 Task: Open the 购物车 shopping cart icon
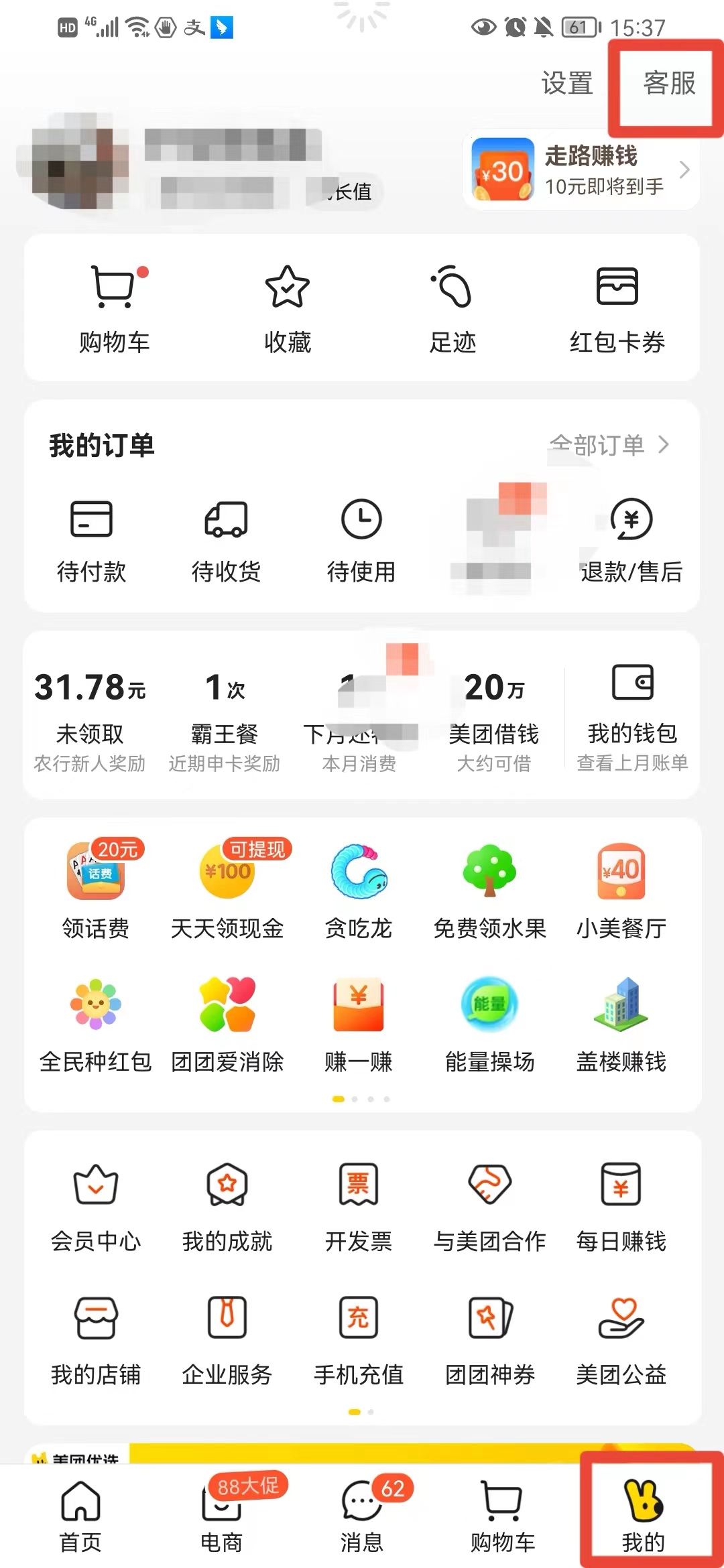114,305
